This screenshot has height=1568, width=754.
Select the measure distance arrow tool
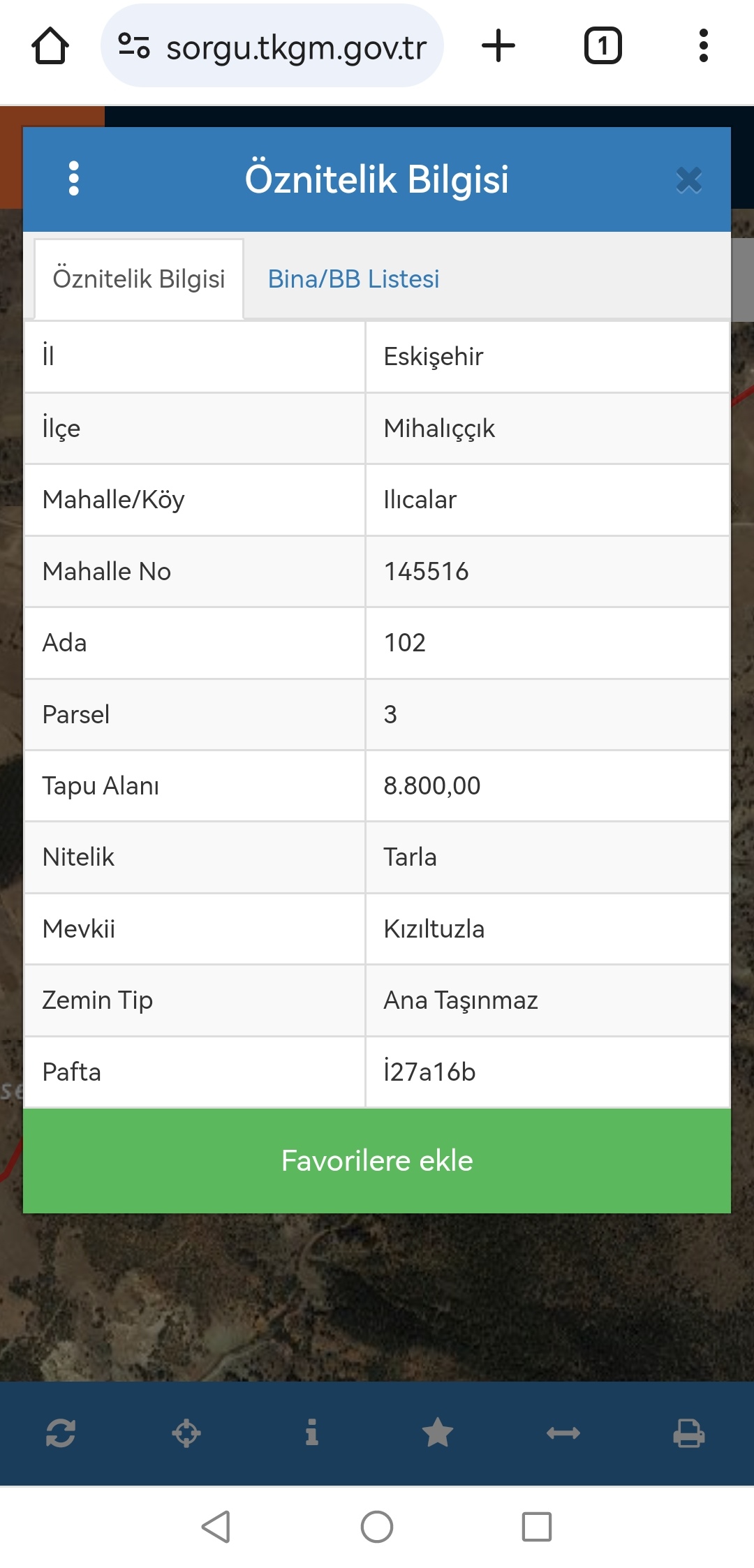point(563,1433)
